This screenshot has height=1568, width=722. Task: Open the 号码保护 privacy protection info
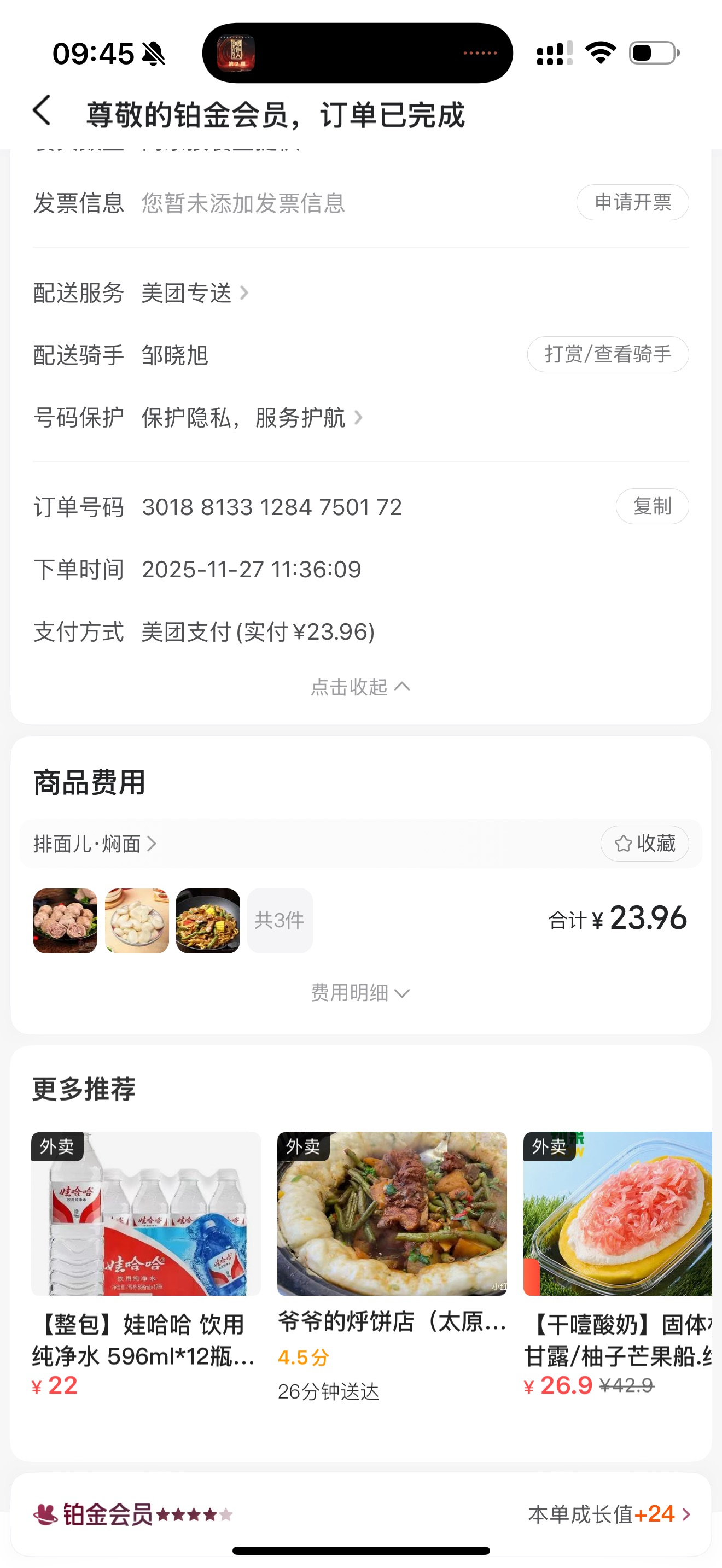(x=252, y=418)
